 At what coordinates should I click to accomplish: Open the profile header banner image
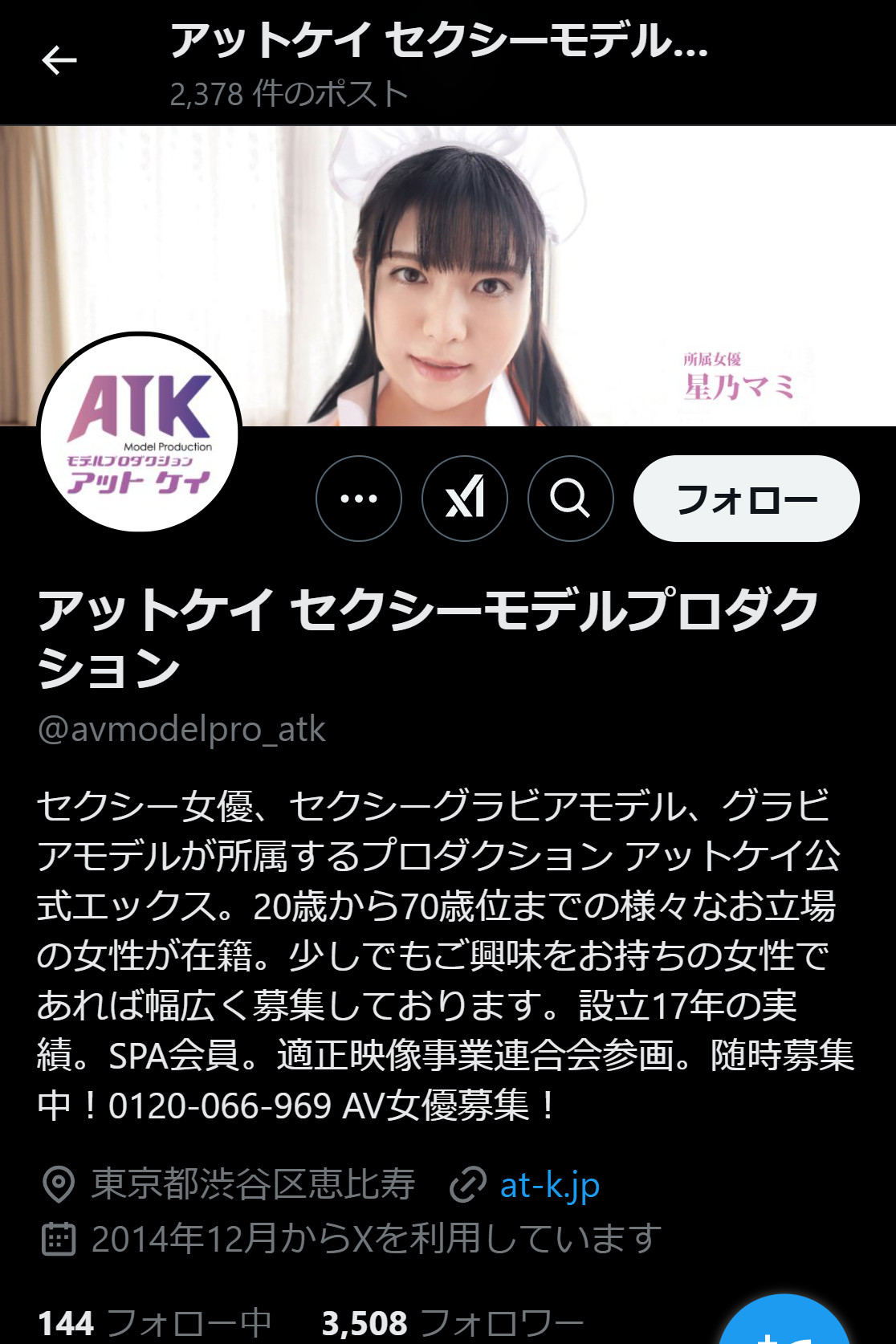(x=562, y=241)
